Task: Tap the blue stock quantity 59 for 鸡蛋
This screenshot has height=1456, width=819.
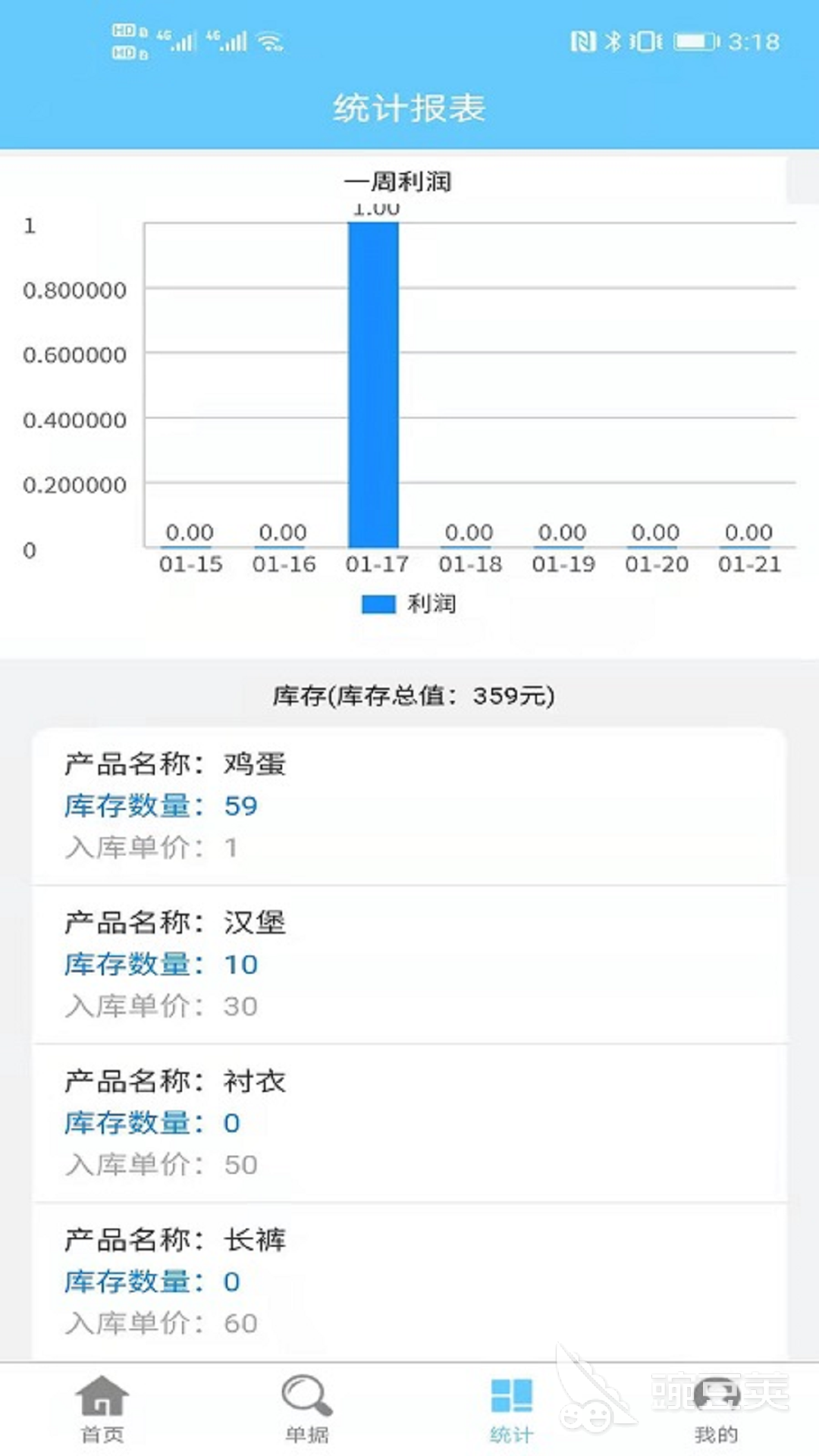Action: 241,806
